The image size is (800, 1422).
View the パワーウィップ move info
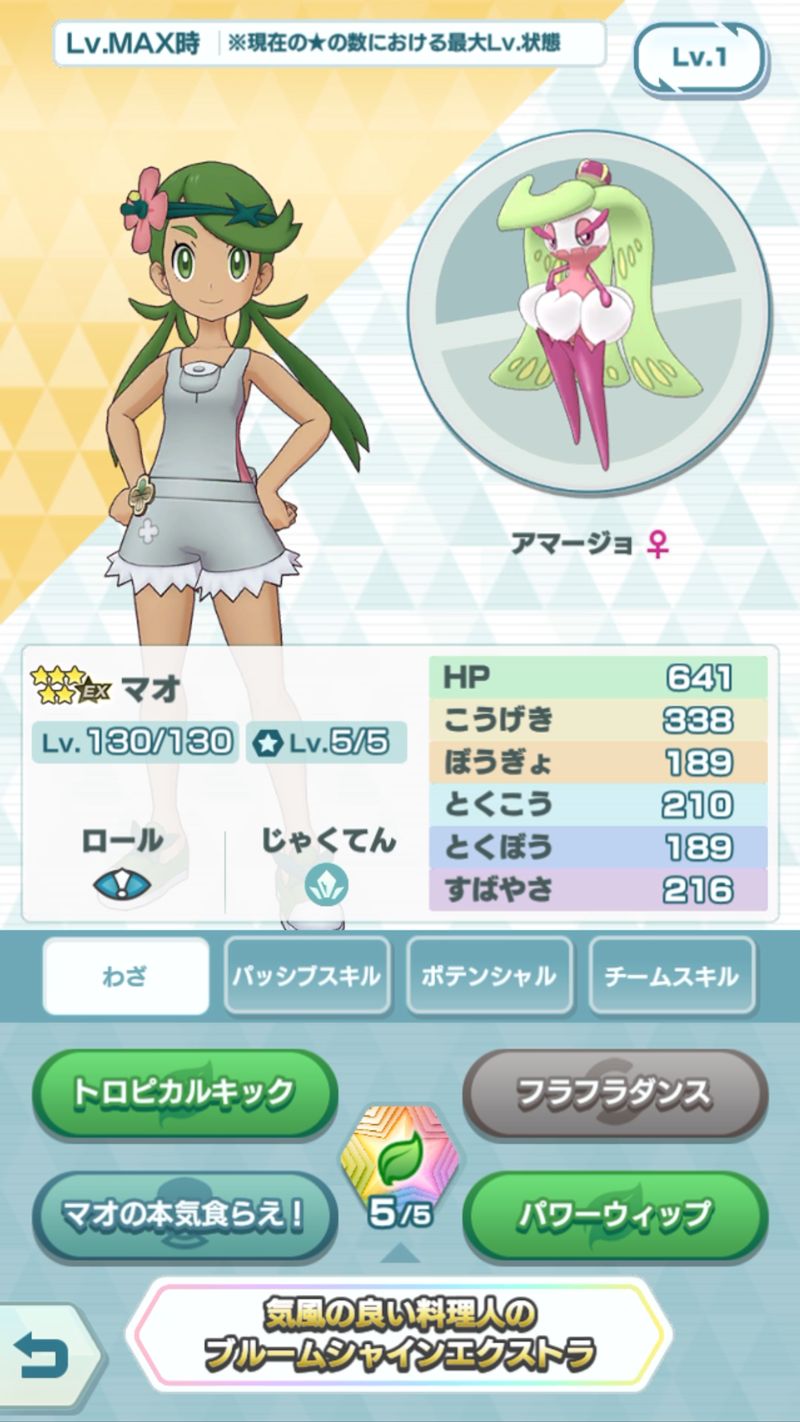(x=614, y=1215)
